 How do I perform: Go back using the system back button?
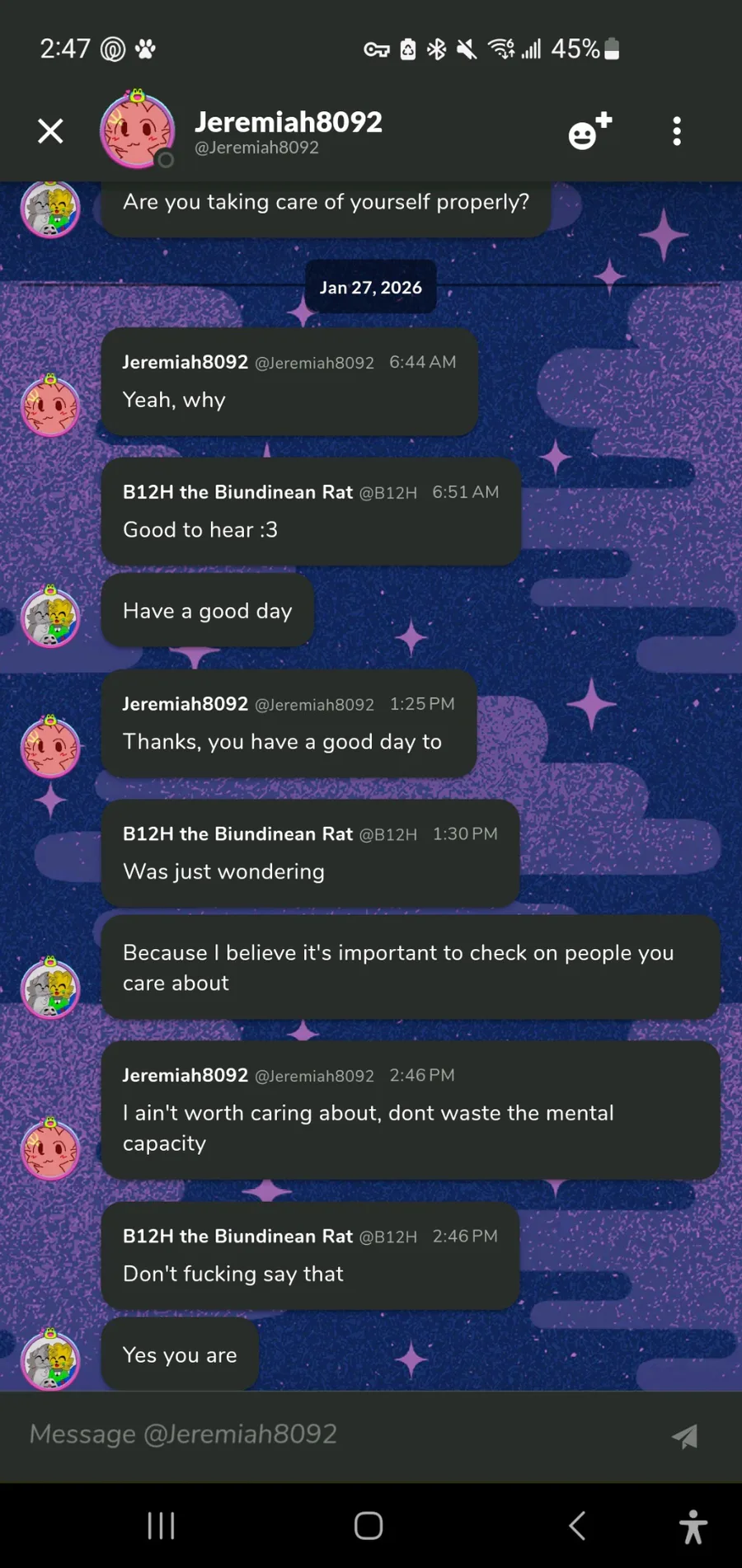(577, 1526)
